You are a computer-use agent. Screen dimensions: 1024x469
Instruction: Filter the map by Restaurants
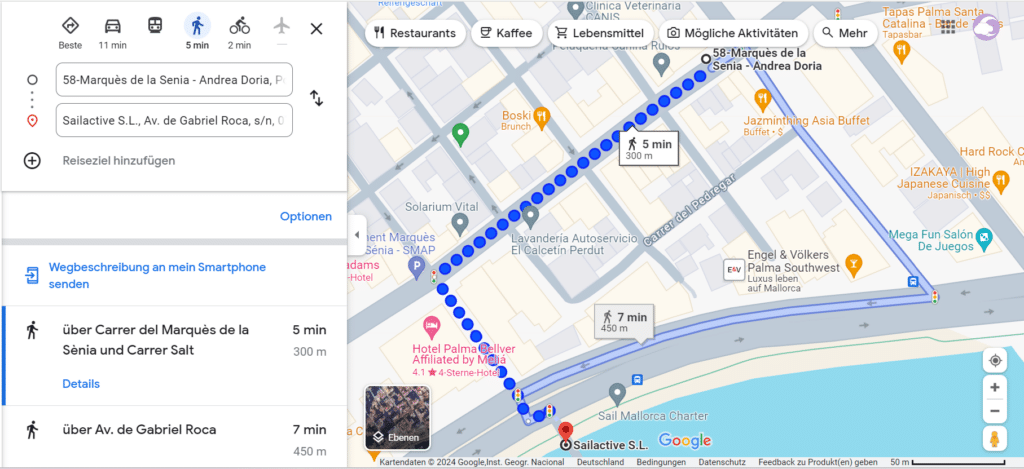(x=415, y=33)
